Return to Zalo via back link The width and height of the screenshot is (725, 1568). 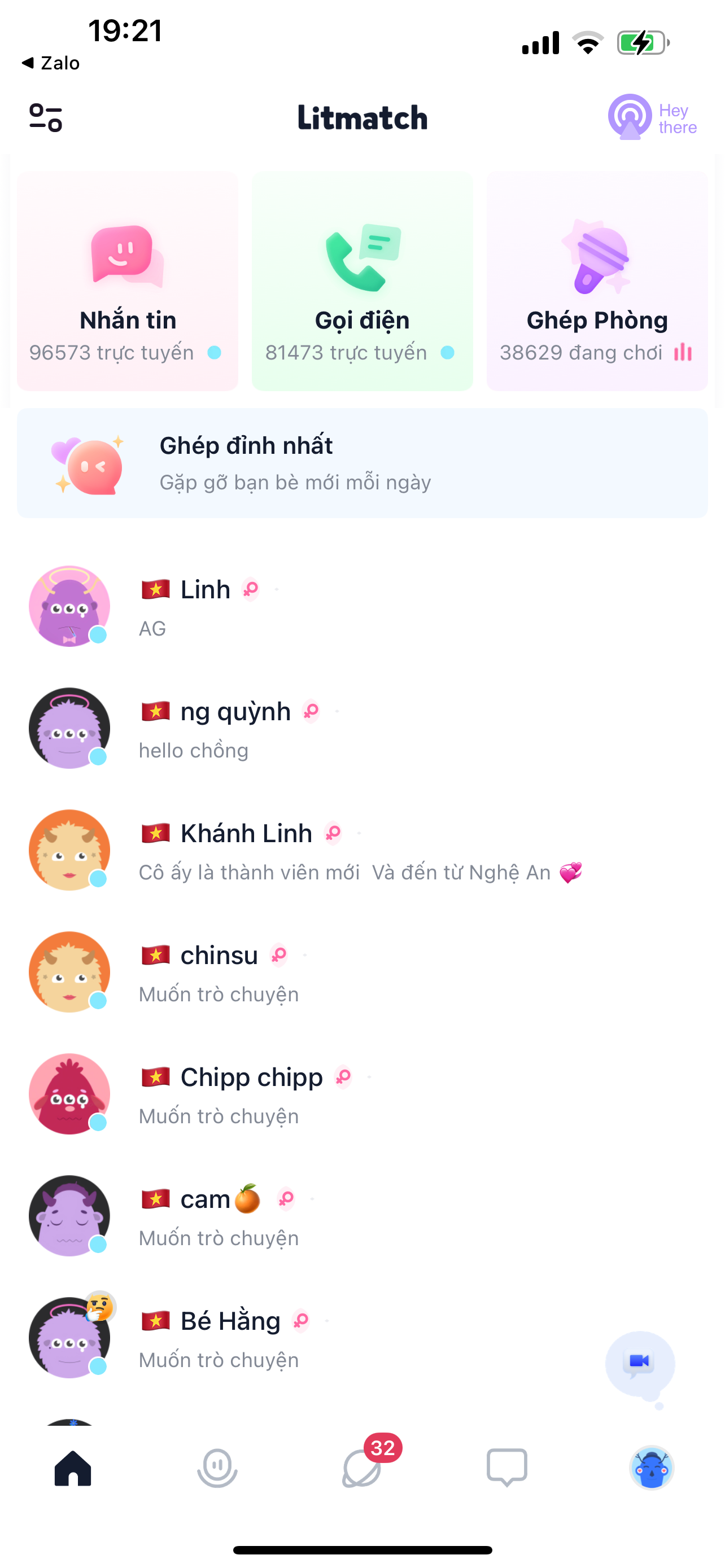coord(51,63)
